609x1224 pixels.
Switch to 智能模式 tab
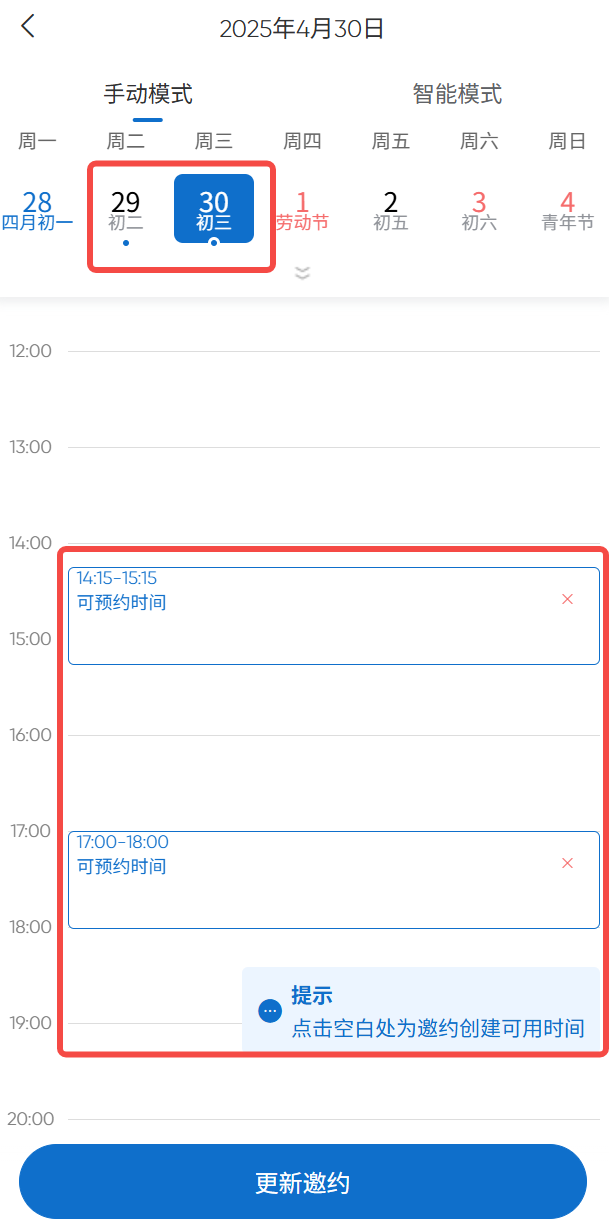pyautogui.click(x=457, y=94)
